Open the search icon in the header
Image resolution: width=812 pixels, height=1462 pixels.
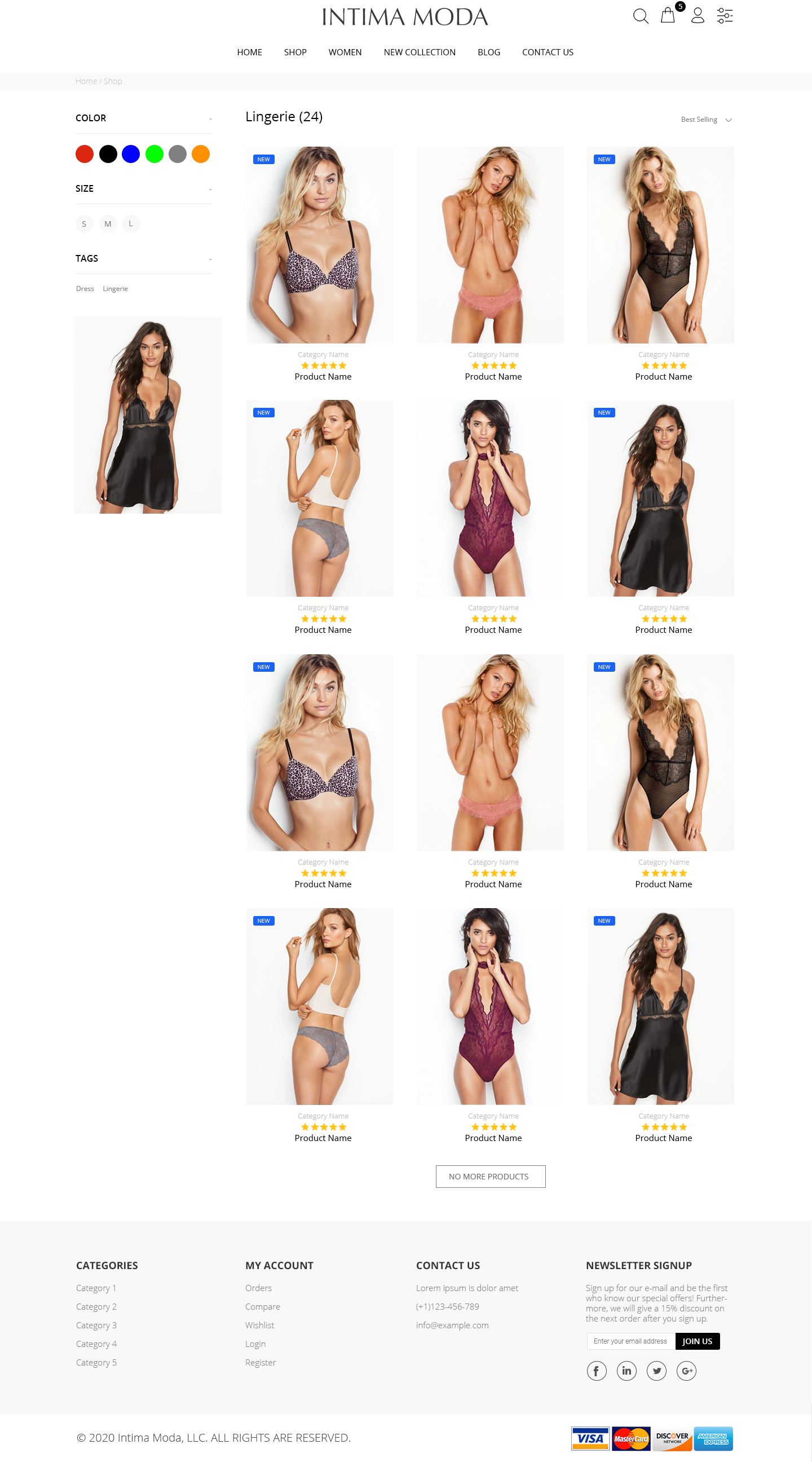[x=640, y=16]
